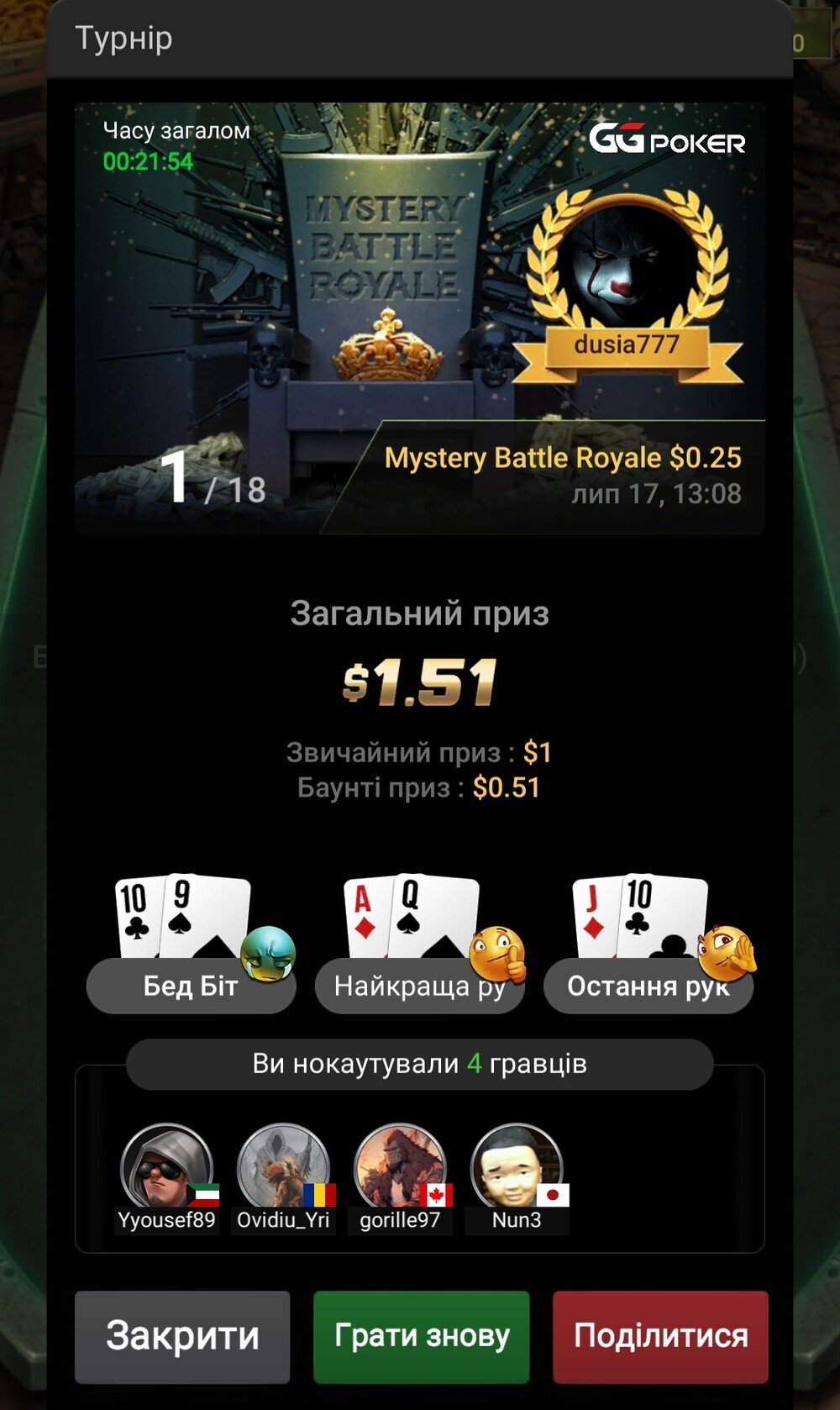
Task: Open knocked-out player Ovidiu_Yri
Action: [284, 1178]
